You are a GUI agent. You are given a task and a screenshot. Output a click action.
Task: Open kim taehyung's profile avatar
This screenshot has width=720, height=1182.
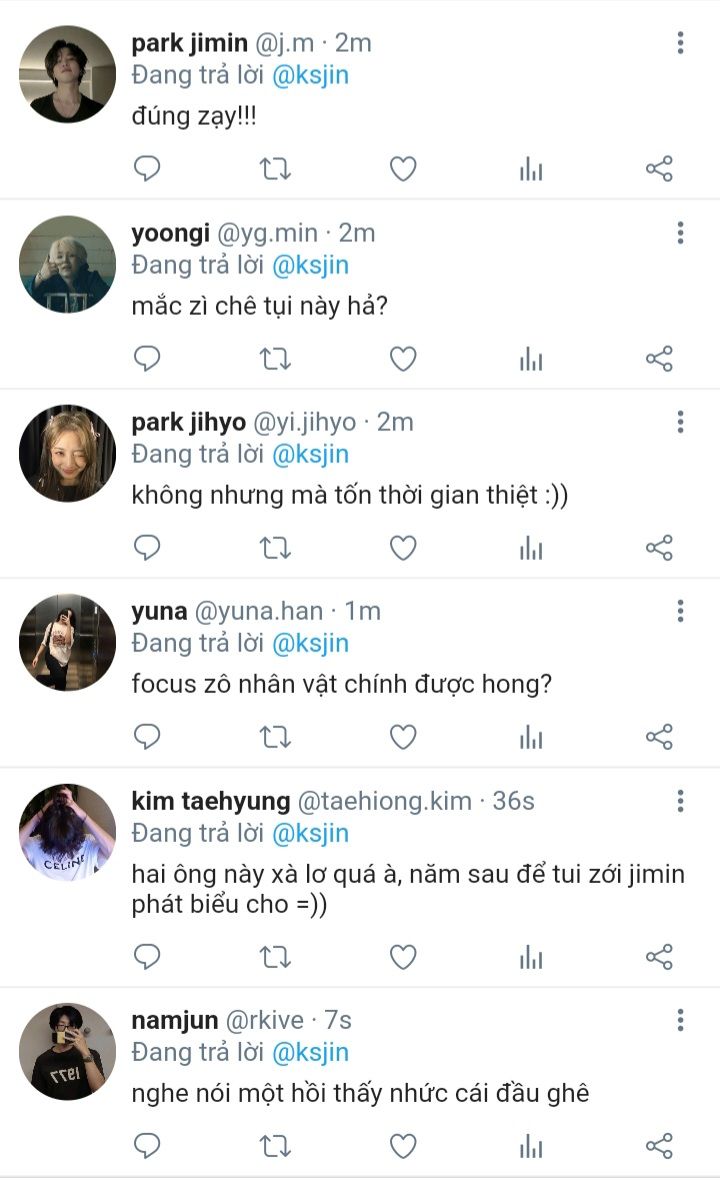[x=67, y=832]
